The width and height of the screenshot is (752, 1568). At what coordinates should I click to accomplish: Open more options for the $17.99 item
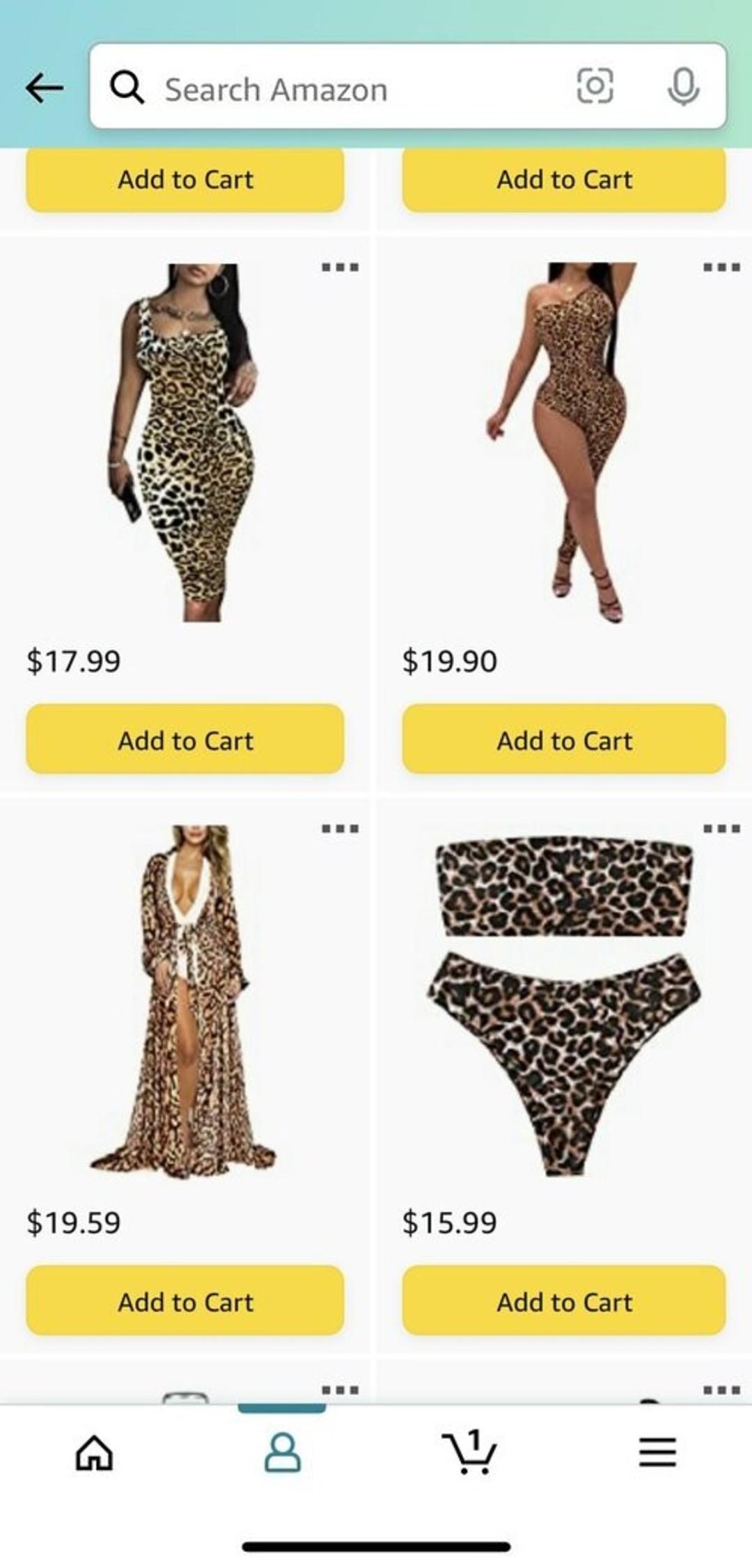[x=340, y=267]
